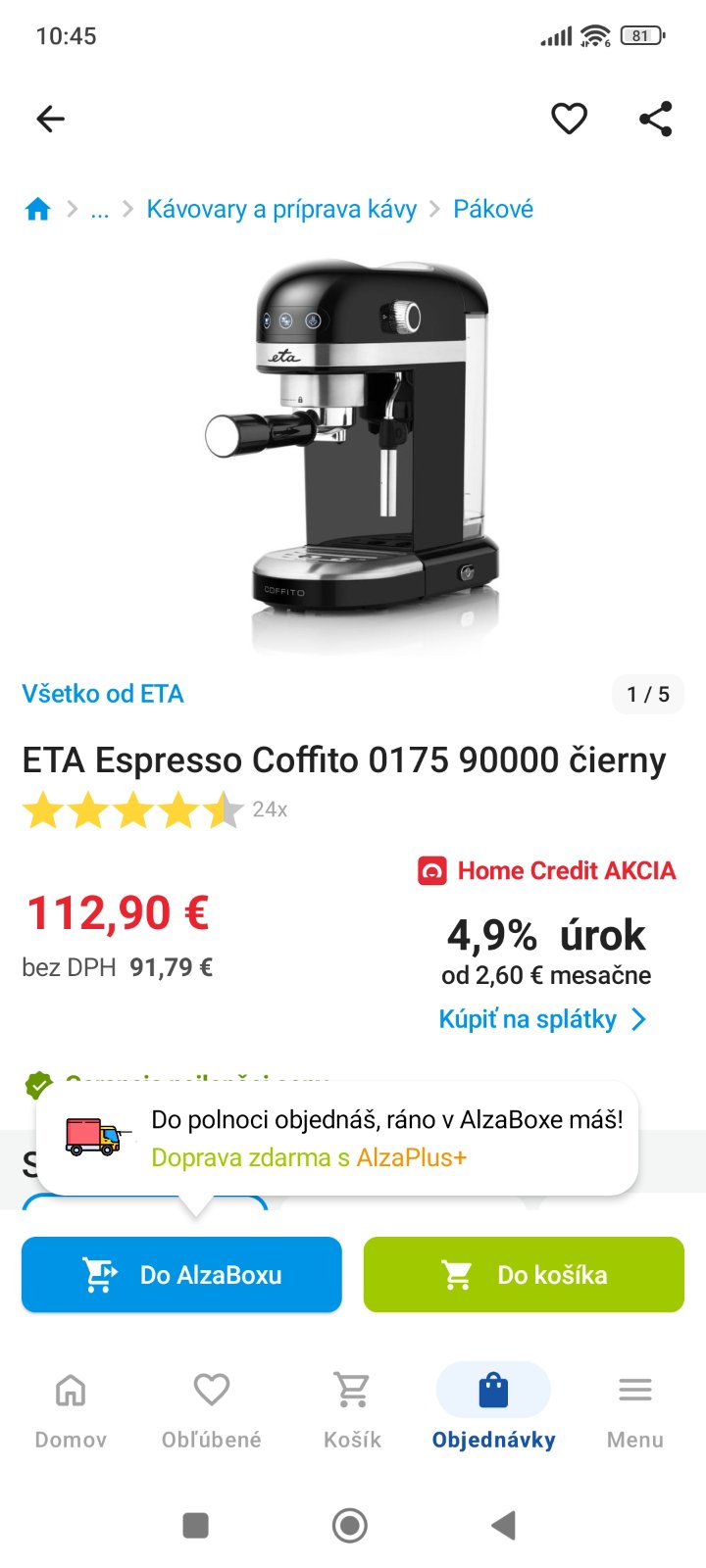The height and width of the screenshot is (1568, 706).
Task: Open the Pákové category breadcrumb
Action: (493, 209)
